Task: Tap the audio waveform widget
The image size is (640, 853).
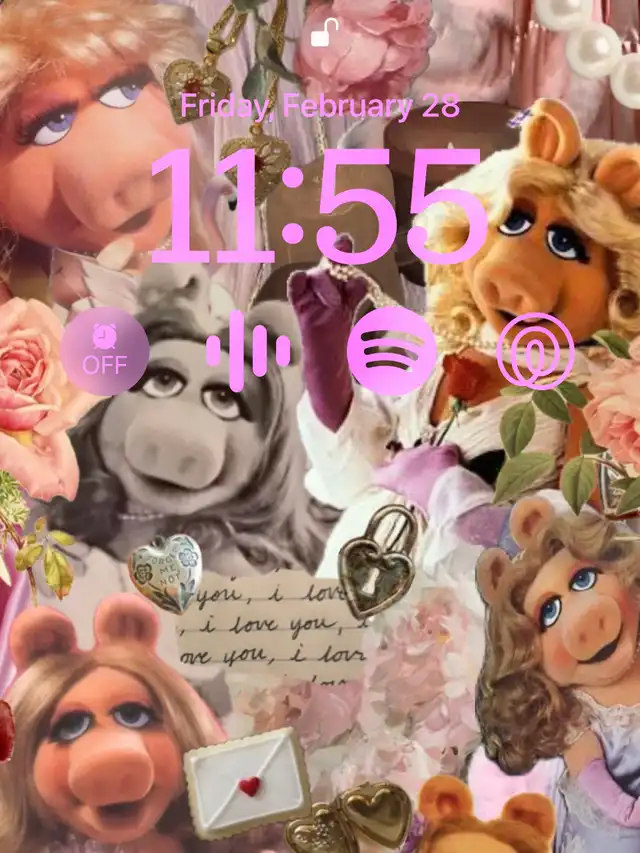Action: 248,351
